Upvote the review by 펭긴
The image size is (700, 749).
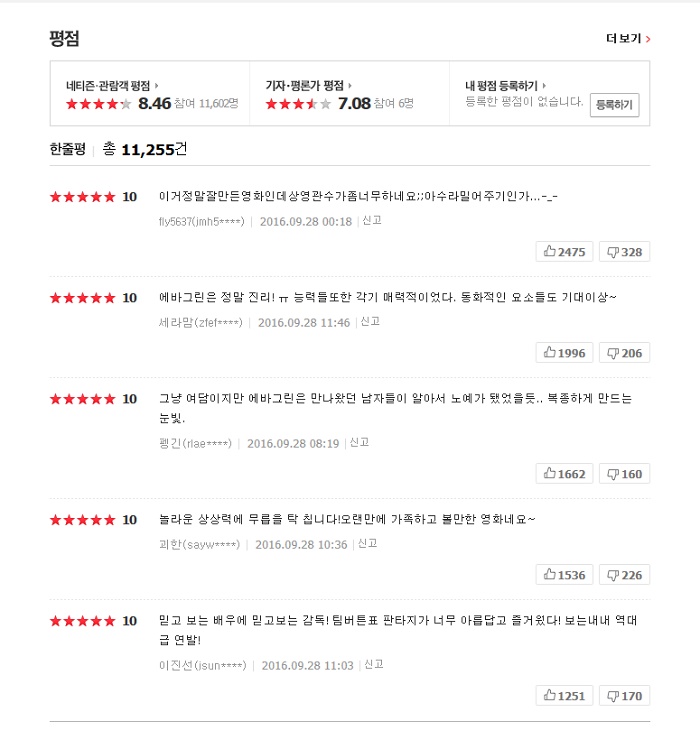click(x=564, y=473)
